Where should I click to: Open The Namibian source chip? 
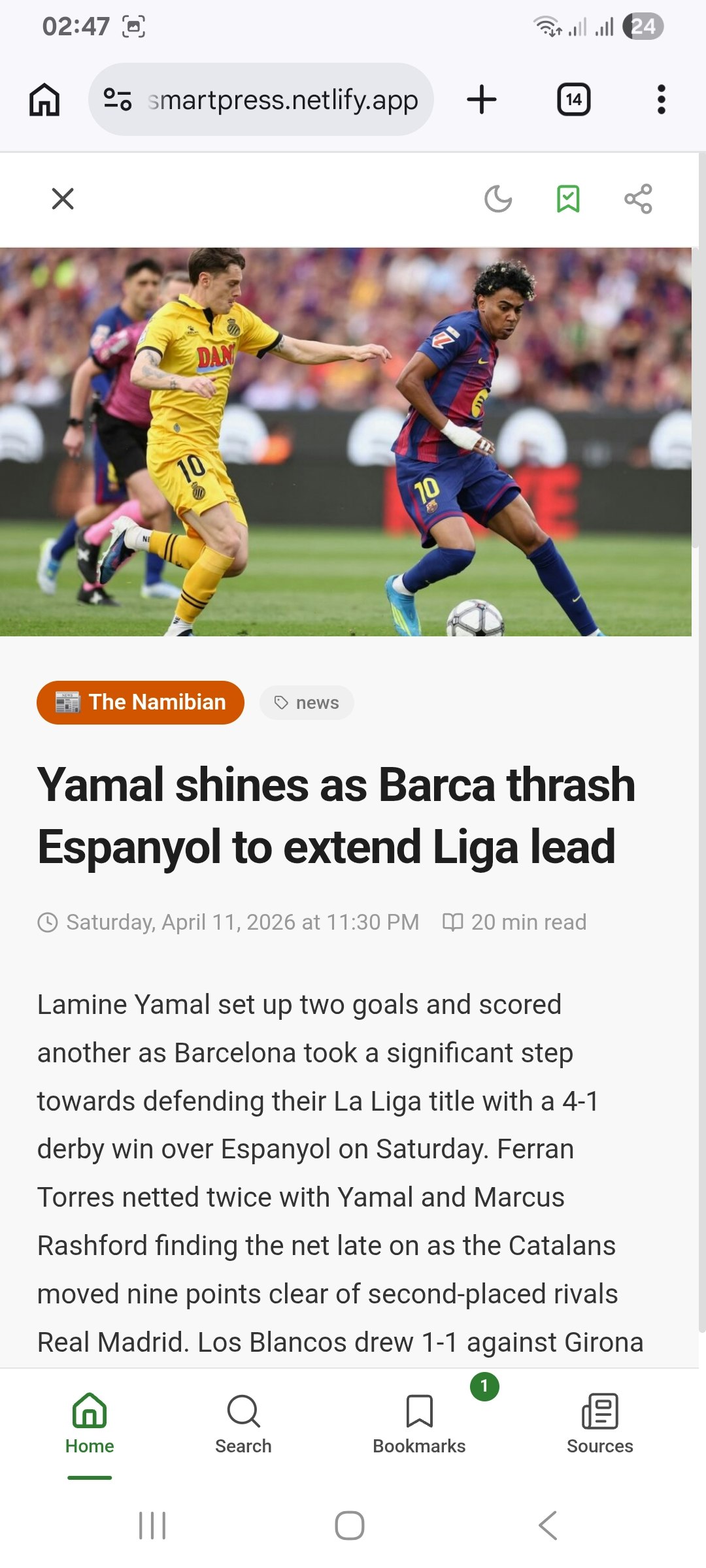tap(141, 702)
